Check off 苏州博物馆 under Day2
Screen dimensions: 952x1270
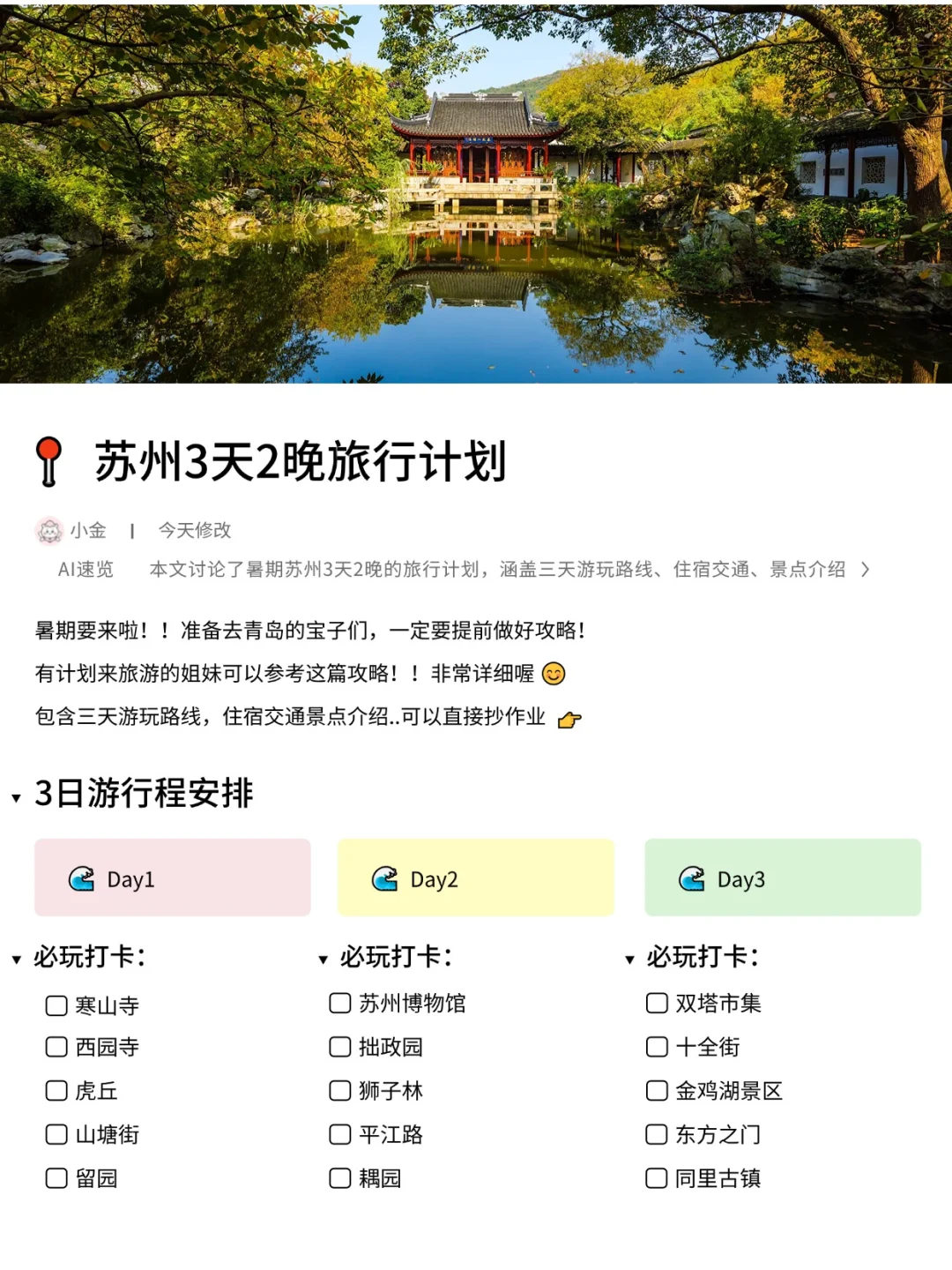pos(338,1003)
